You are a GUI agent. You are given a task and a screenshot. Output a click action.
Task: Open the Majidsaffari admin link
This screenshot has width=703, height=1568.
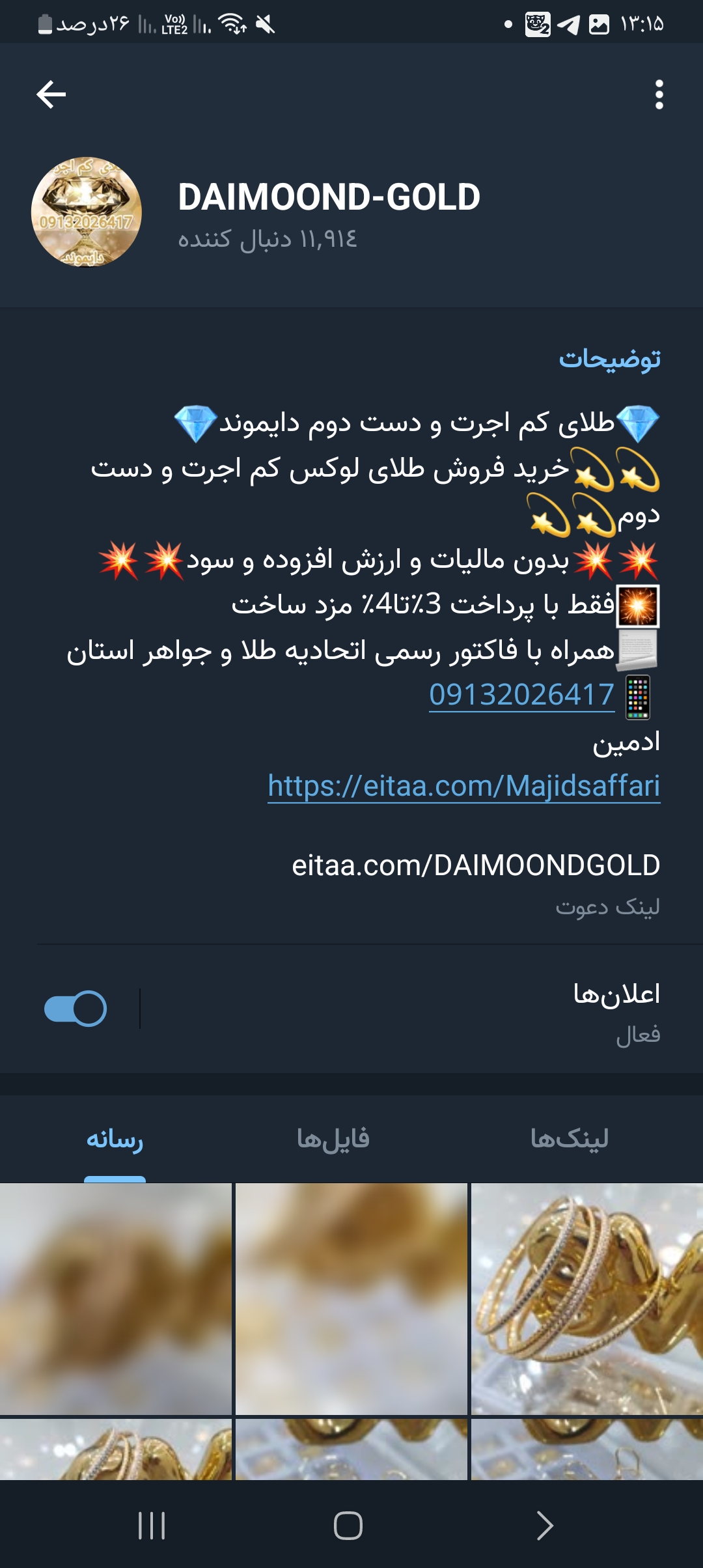point(463,786)
